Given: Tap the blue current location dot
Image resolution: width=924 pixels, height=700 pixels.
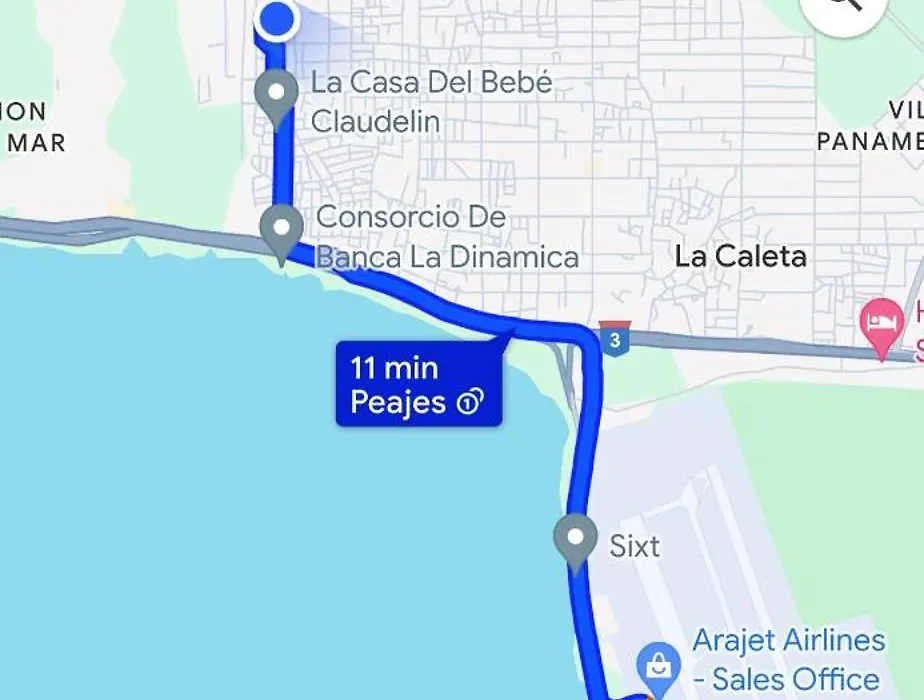Looking at the screenshot, I should 276,18.
